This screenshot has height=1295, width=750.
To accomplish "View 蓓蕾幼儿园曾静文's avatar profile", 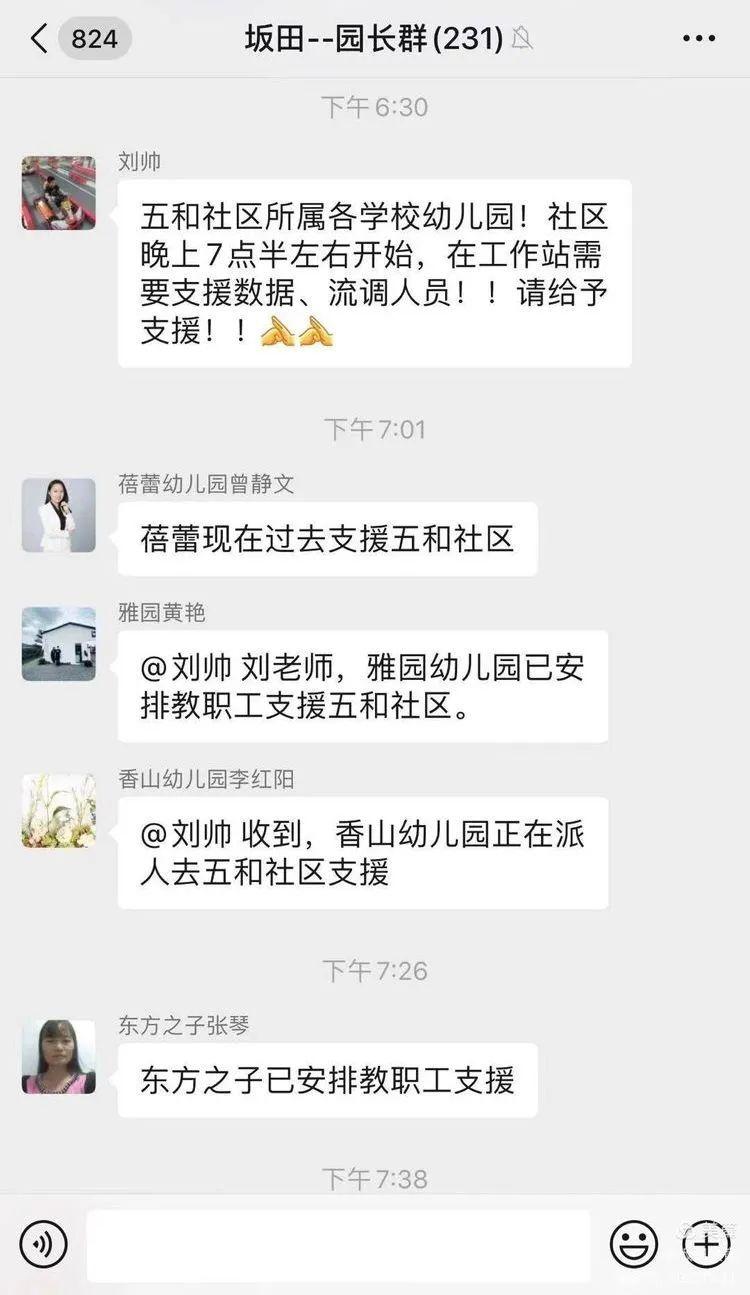I will (x=59, y=515).
